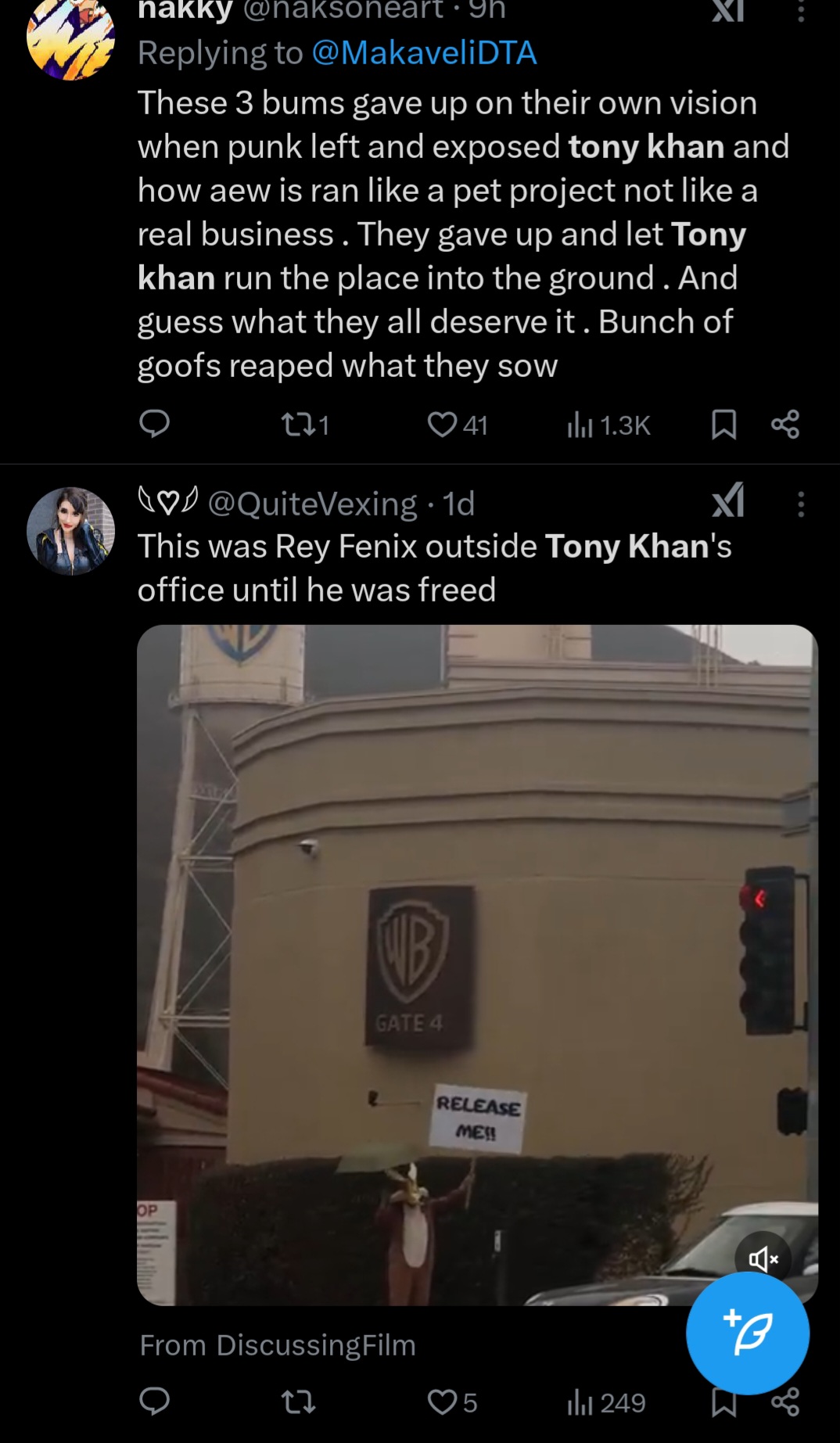Retweet QuiteVexing's post
Viewport: 840px width, 1443px height.
[297, 1402]
